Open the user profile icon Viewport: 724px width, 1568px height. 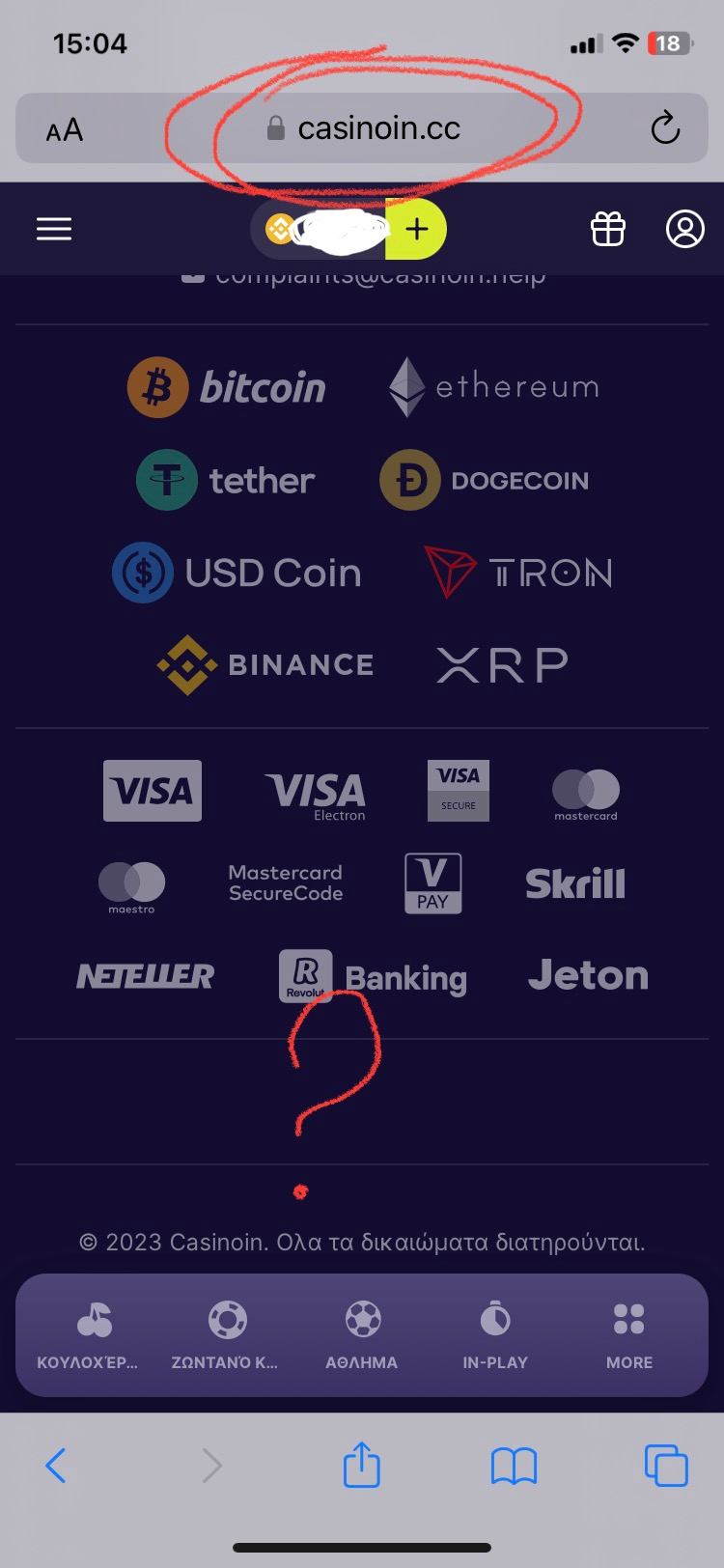click(684, 229)
